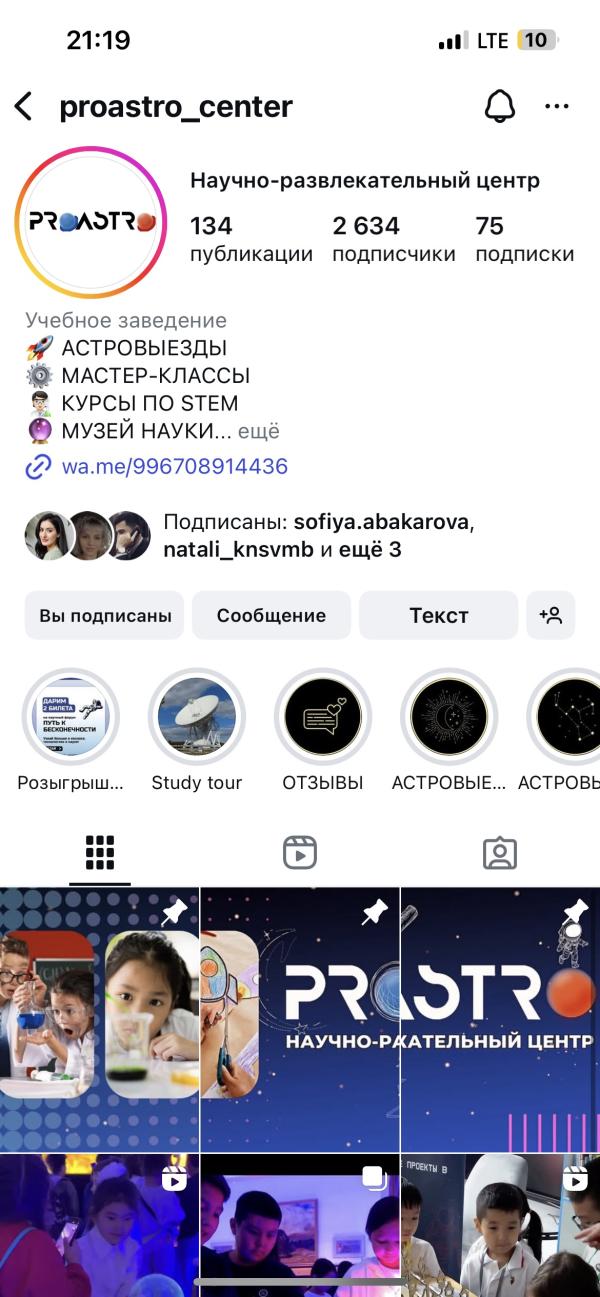View the ОТЗЫВЫ highlight

pos(322,717)
